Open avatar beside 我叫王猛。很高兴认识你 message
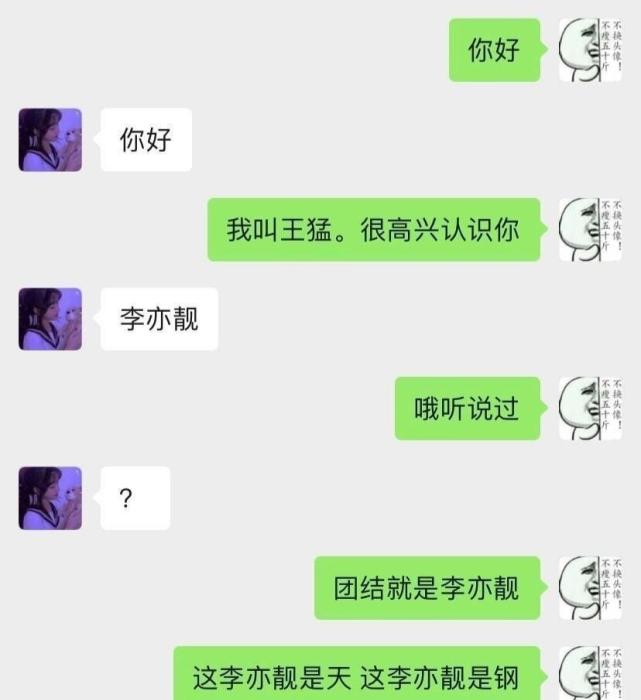641x700 pixels. (589, 230)
